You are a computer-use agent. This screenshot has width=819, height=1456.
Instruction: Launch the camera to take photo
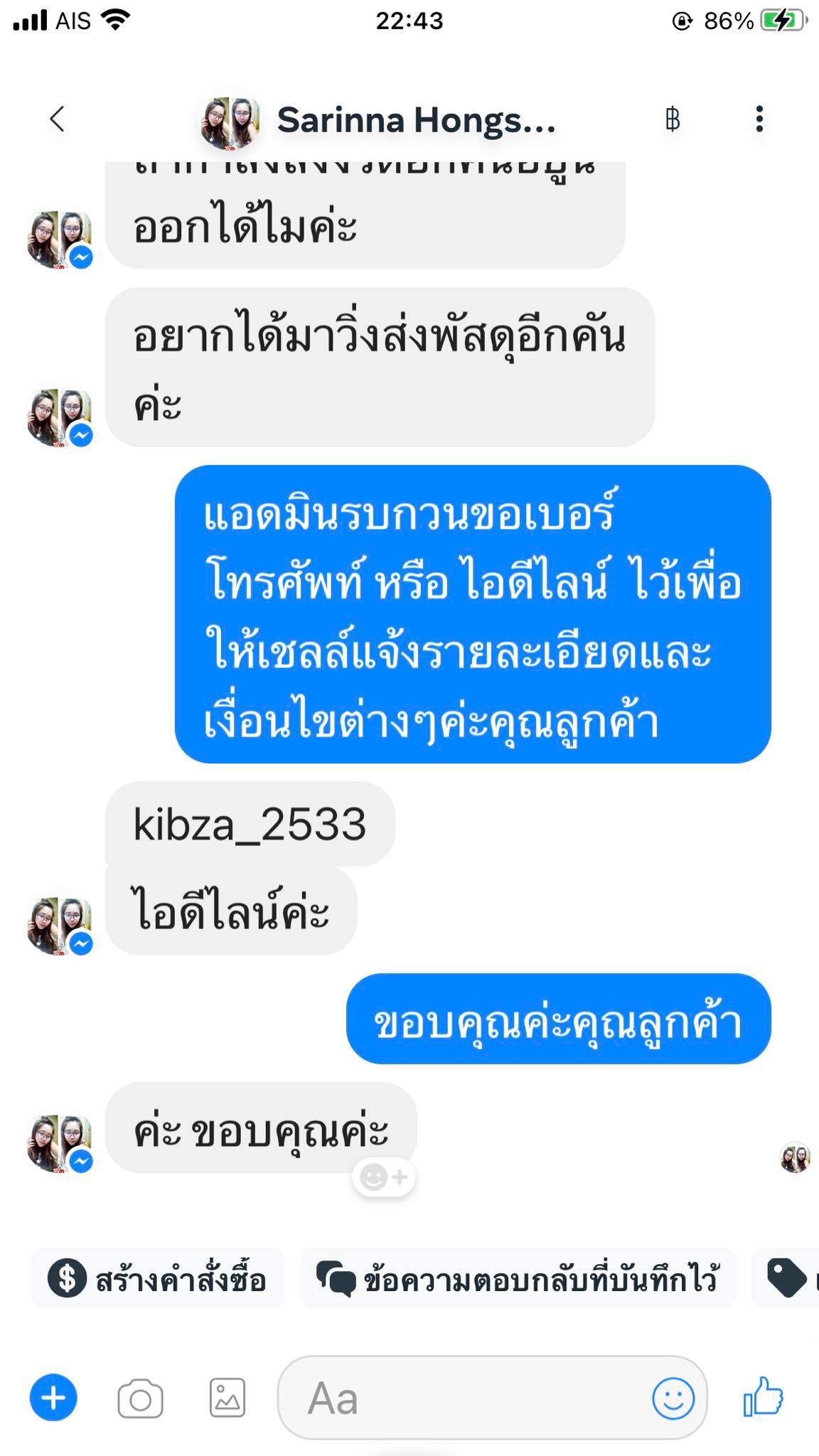(140, 1399)
